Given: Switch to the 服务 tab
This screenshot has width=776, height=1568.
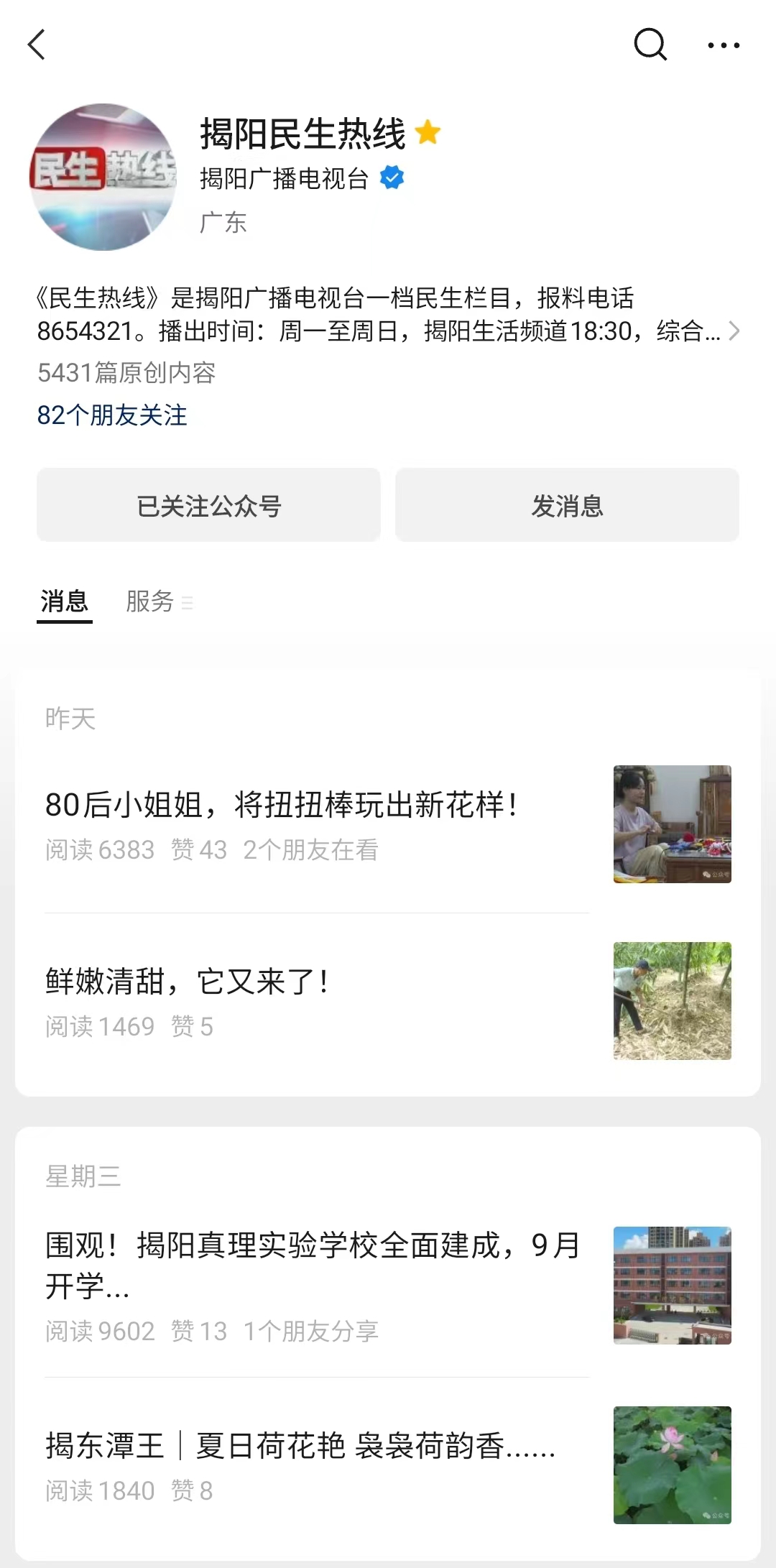Looking at the screenshot, I should coord(149,602).
